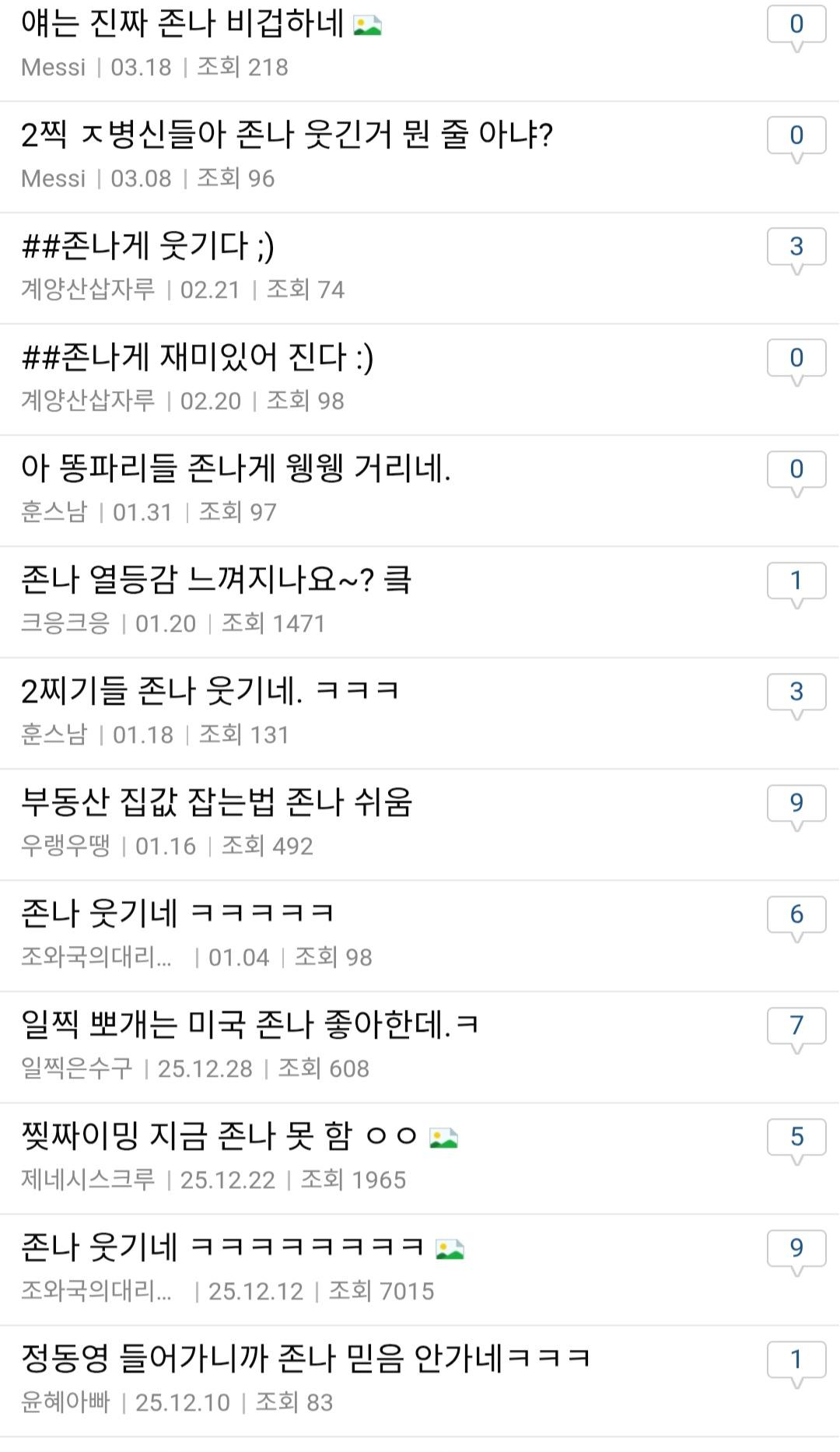840x1452 pixels.
Task: Open the post '정동영 들어가니까 존나 믿음 안가네ㅋㅋㅋ'
Action: (305, 1359)
